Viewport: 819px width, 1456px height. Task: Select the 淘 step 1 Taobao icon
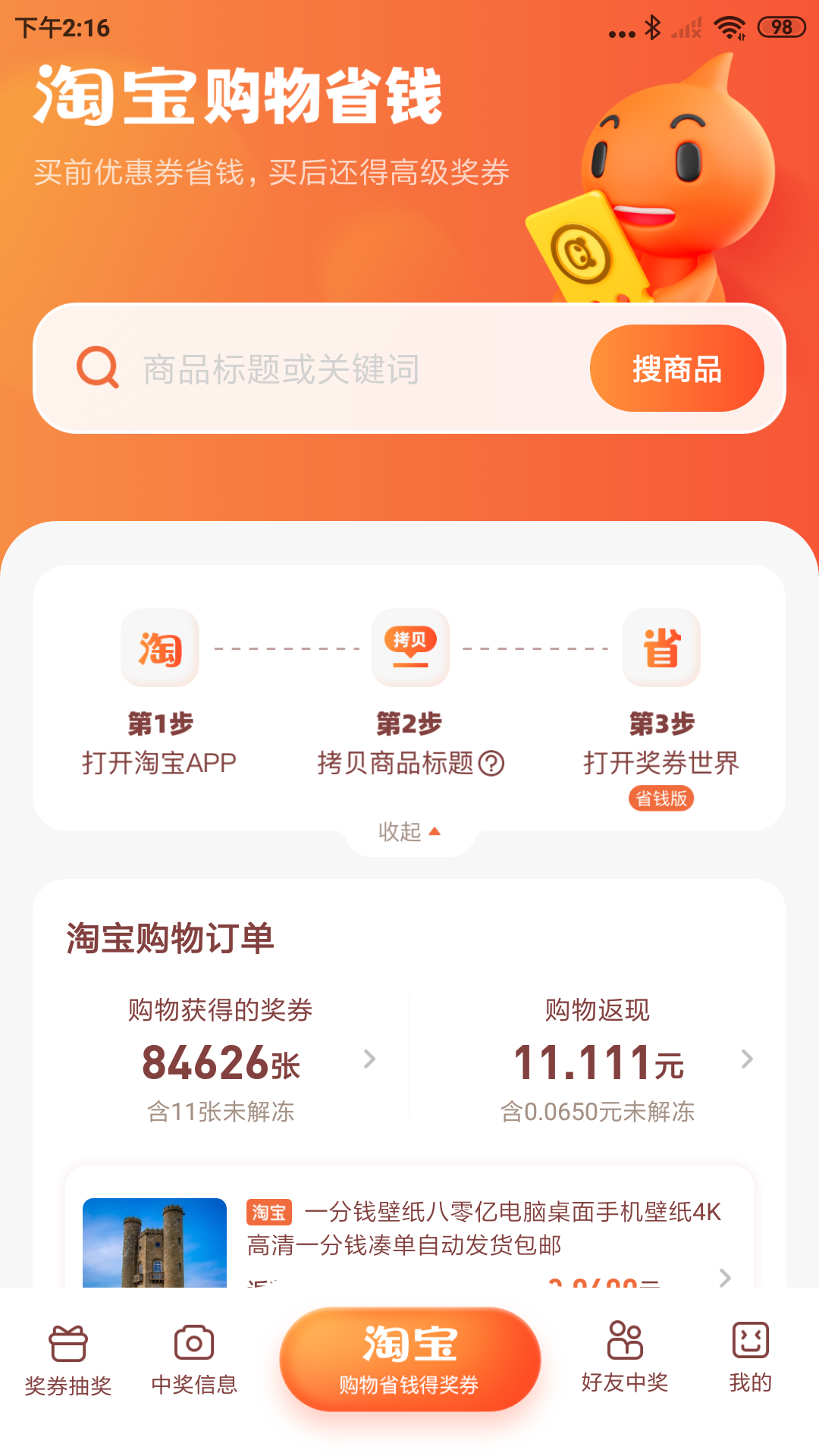click(159, 648)
